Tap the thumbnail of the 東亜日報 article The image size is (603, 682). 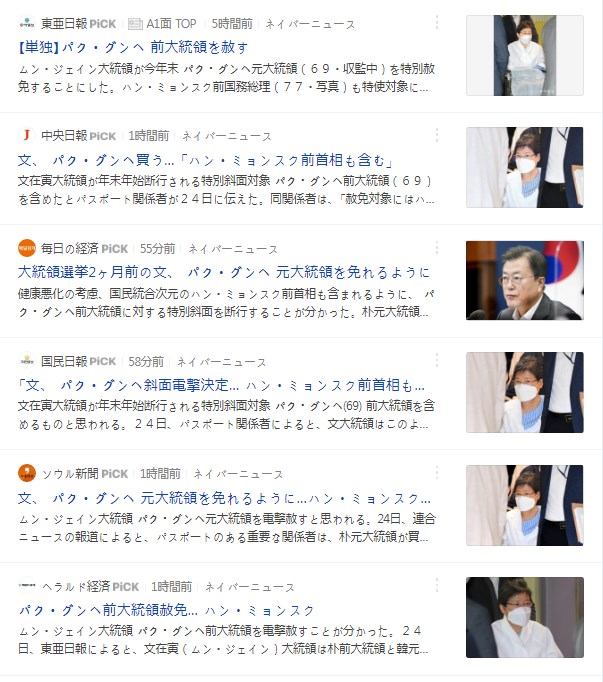tap(524, 55)
